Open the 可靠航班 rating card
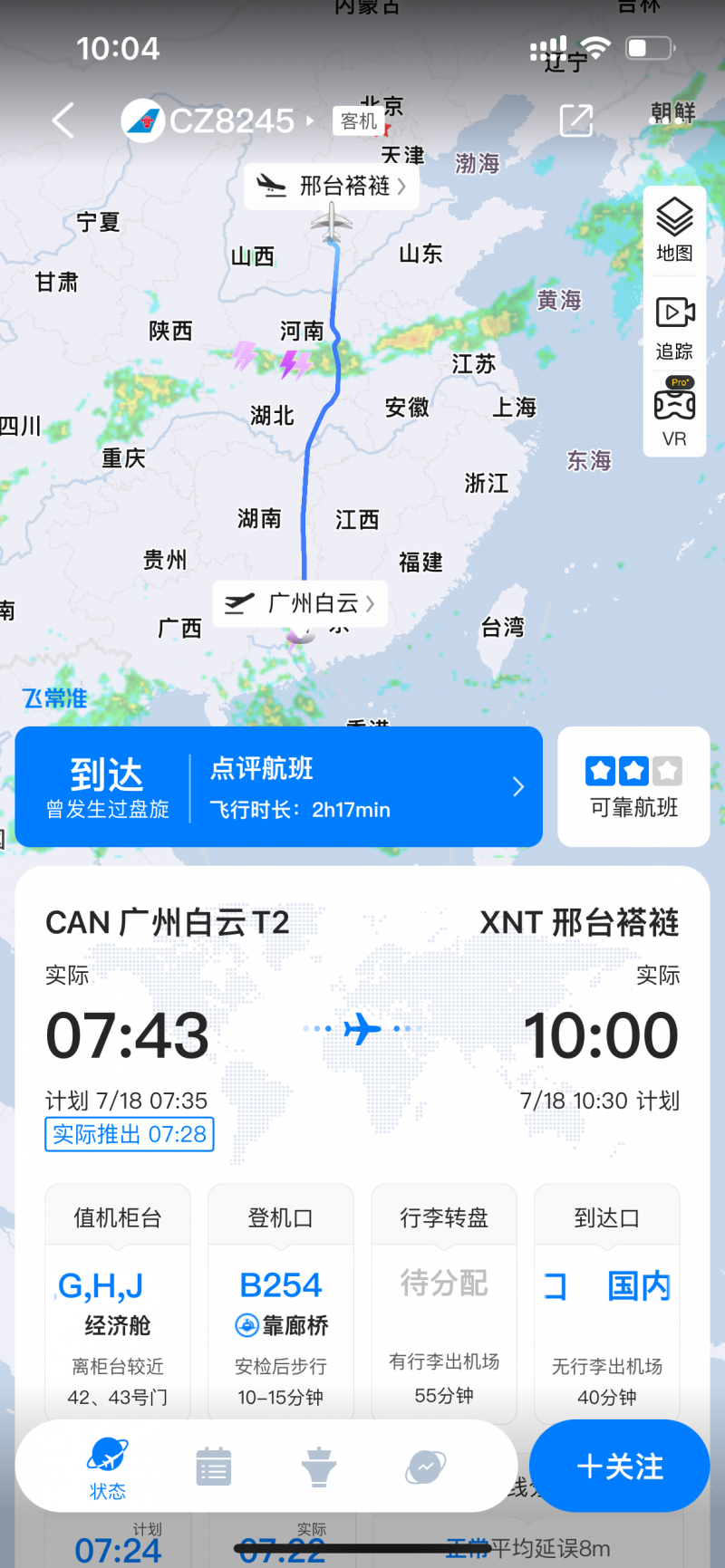Screen dimensions: 725x1568 633,787
